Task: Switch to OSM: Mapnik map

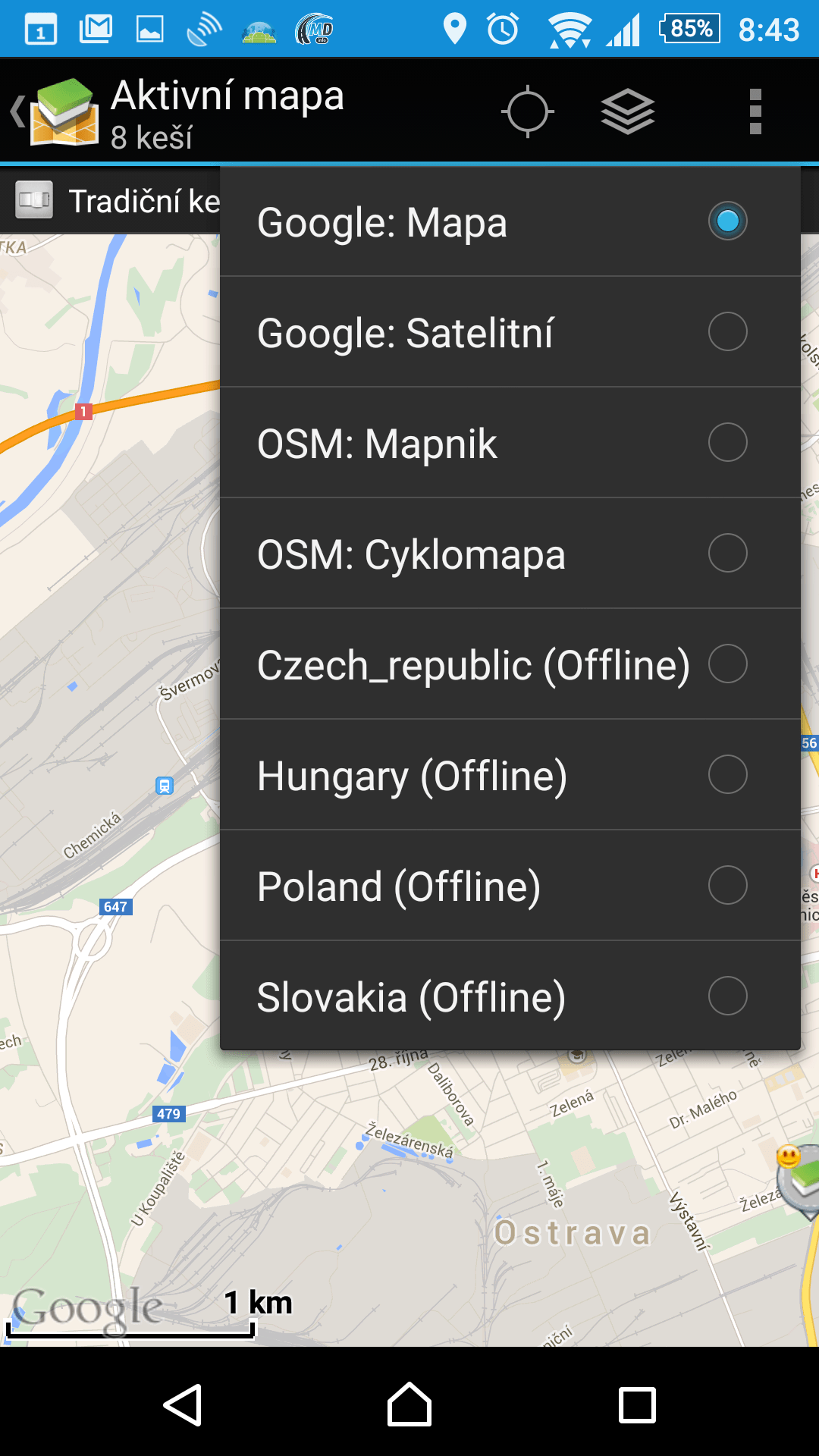Action: (510, 443)
